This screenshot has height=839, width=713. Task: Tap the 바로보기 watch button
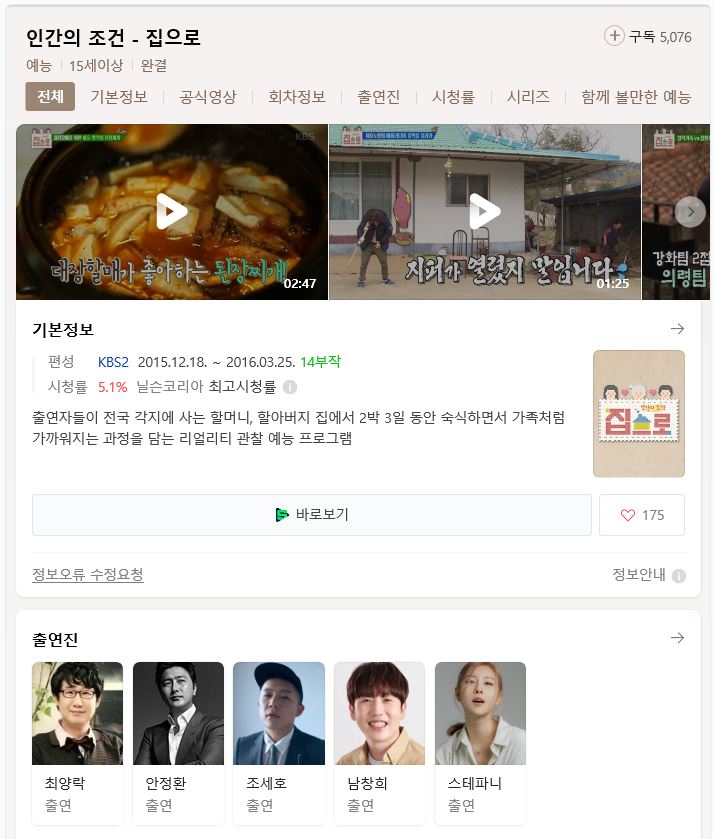click(x=312, y=515)
